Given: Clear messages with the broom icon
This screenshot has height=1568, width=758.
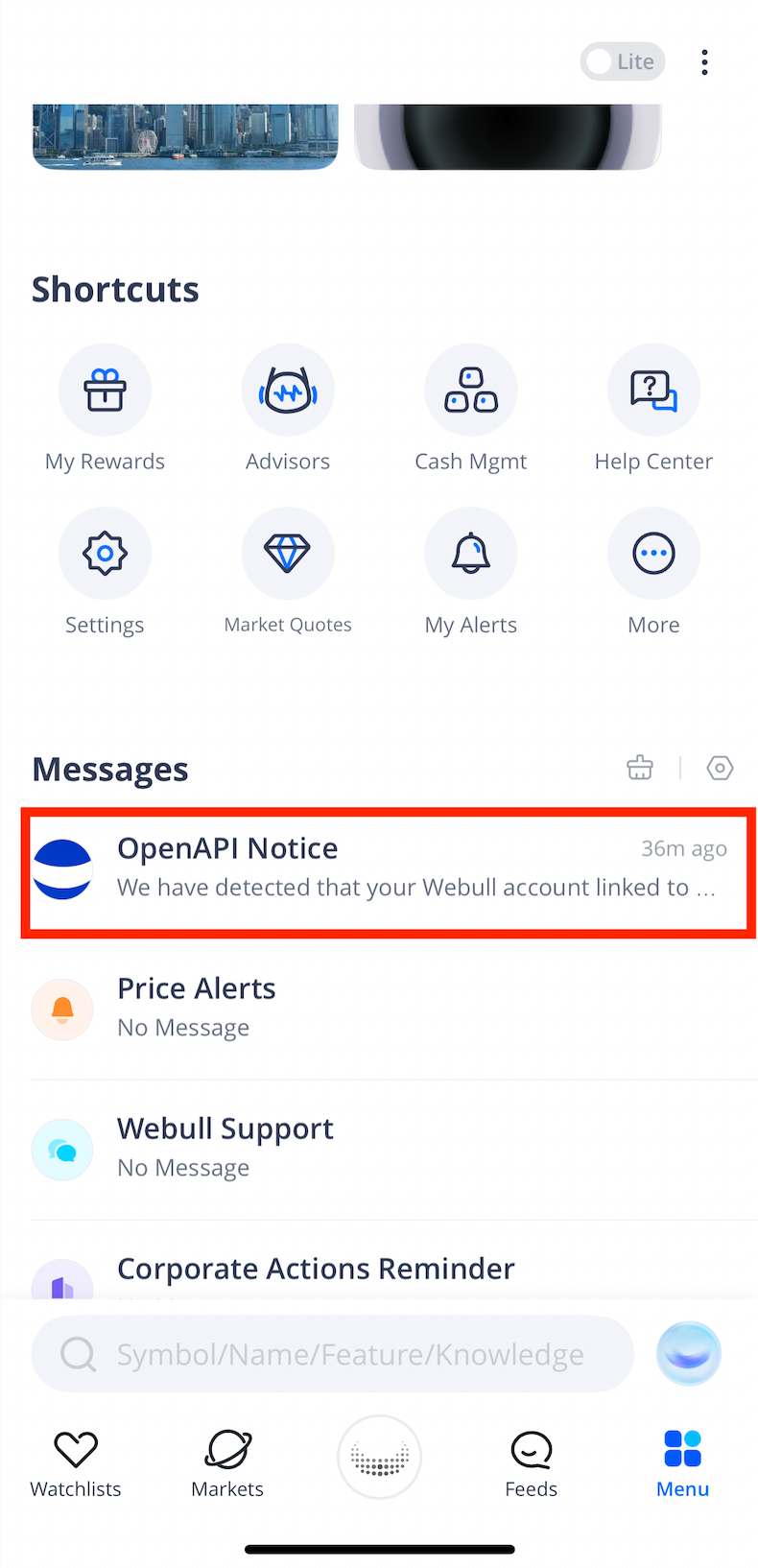Looking at the screenshot, I should (640, 768).
